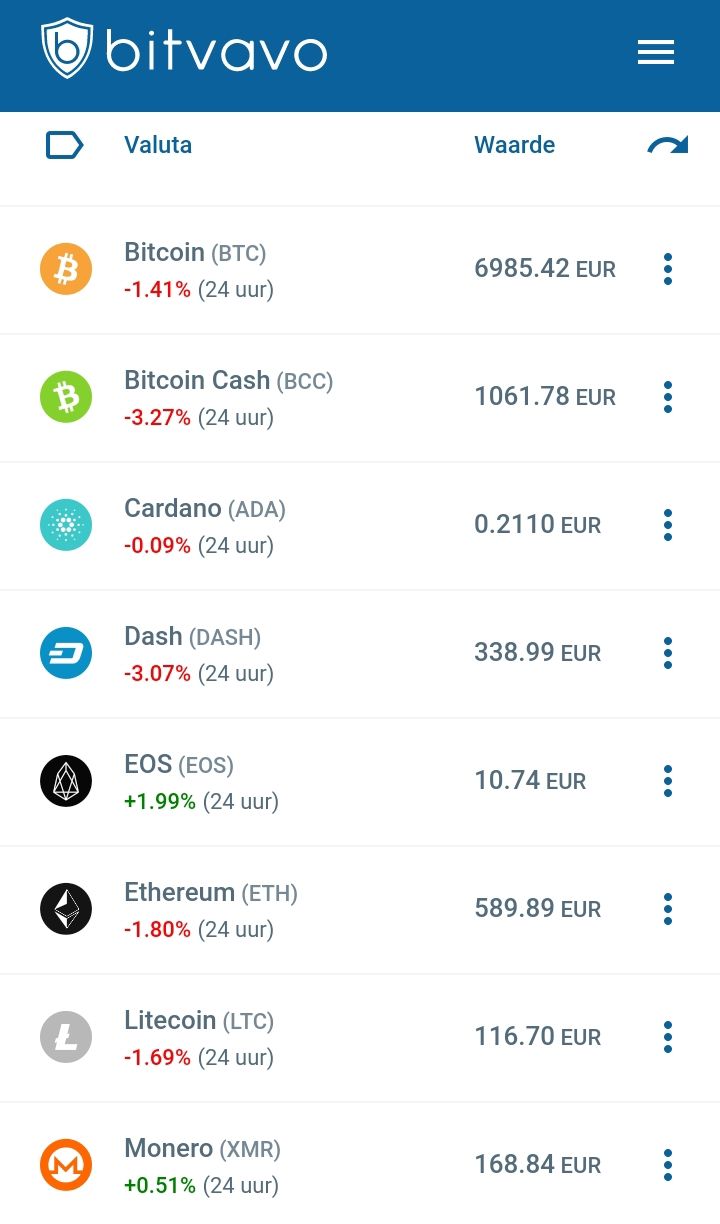Tap the curved arrow next to Waarde

tap(667, 146)
